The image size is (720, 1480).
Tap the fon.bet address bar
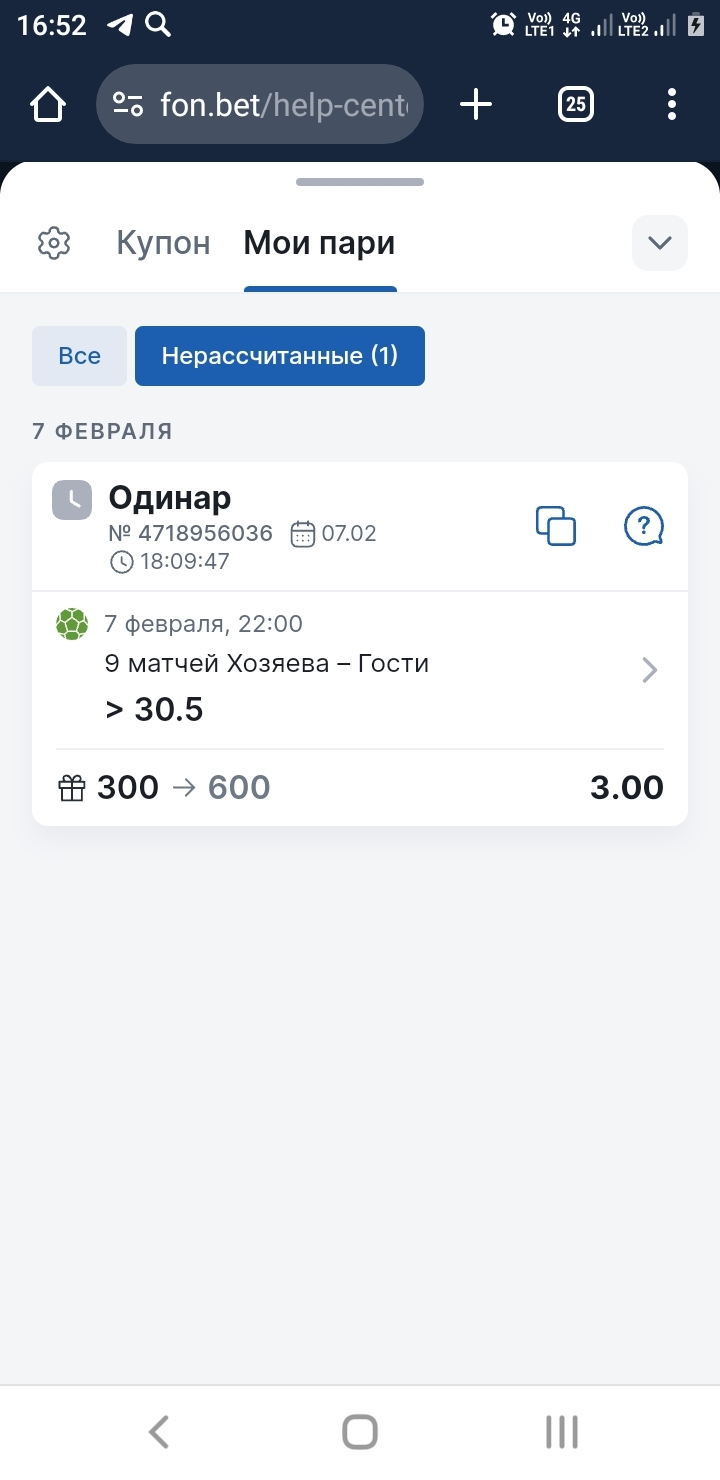260,104
